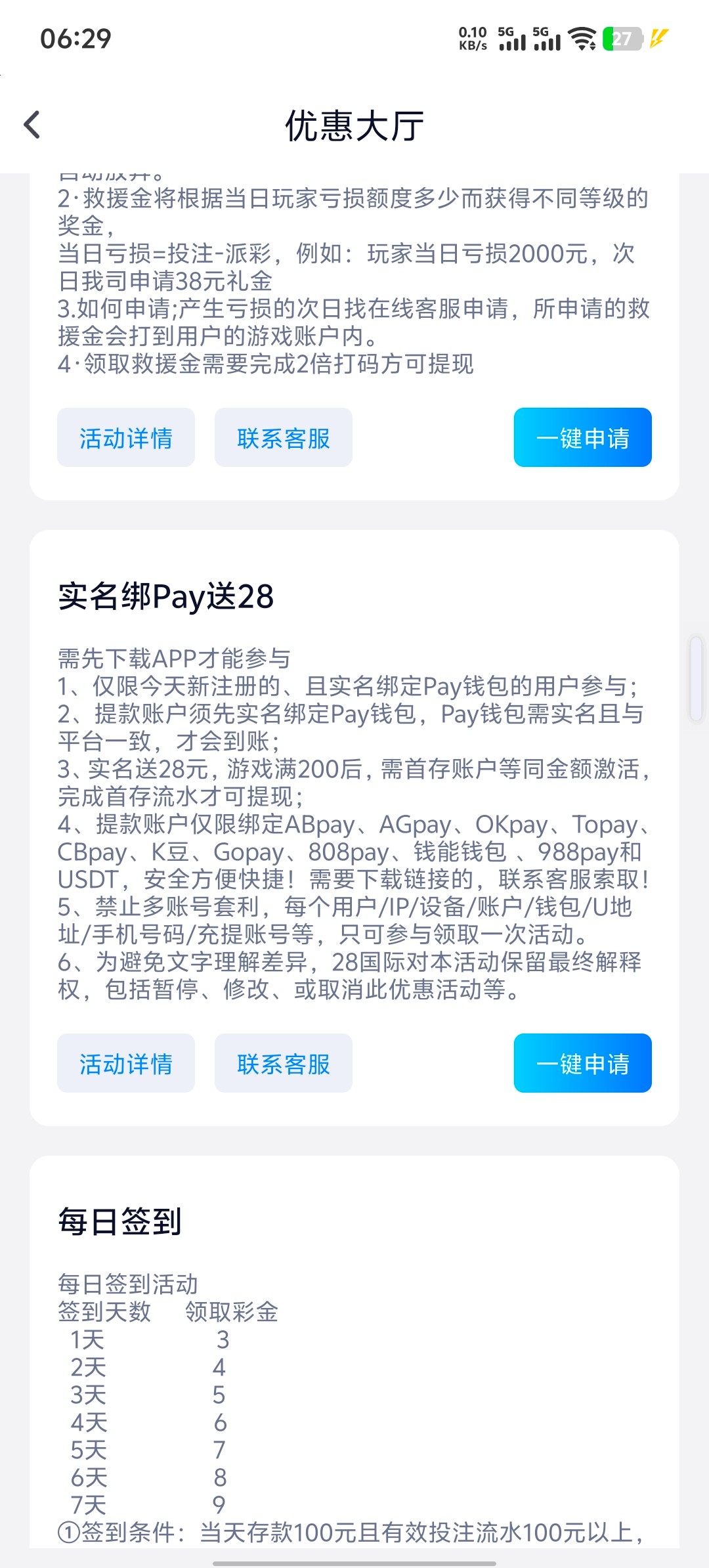Hit 一键申请 for the 实名绑Pay送28 offer
This screenshot has width=709, height=1568.
tap(583, 1063)
